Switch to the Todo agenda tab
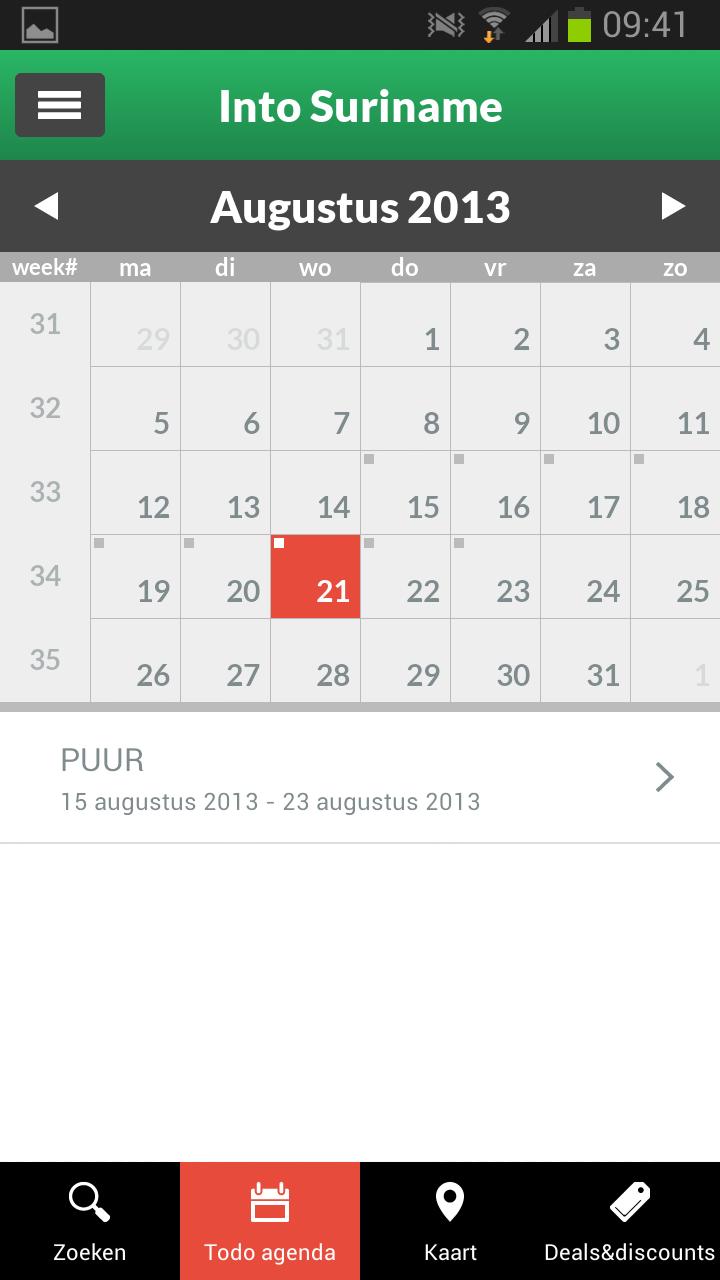 270,1221
